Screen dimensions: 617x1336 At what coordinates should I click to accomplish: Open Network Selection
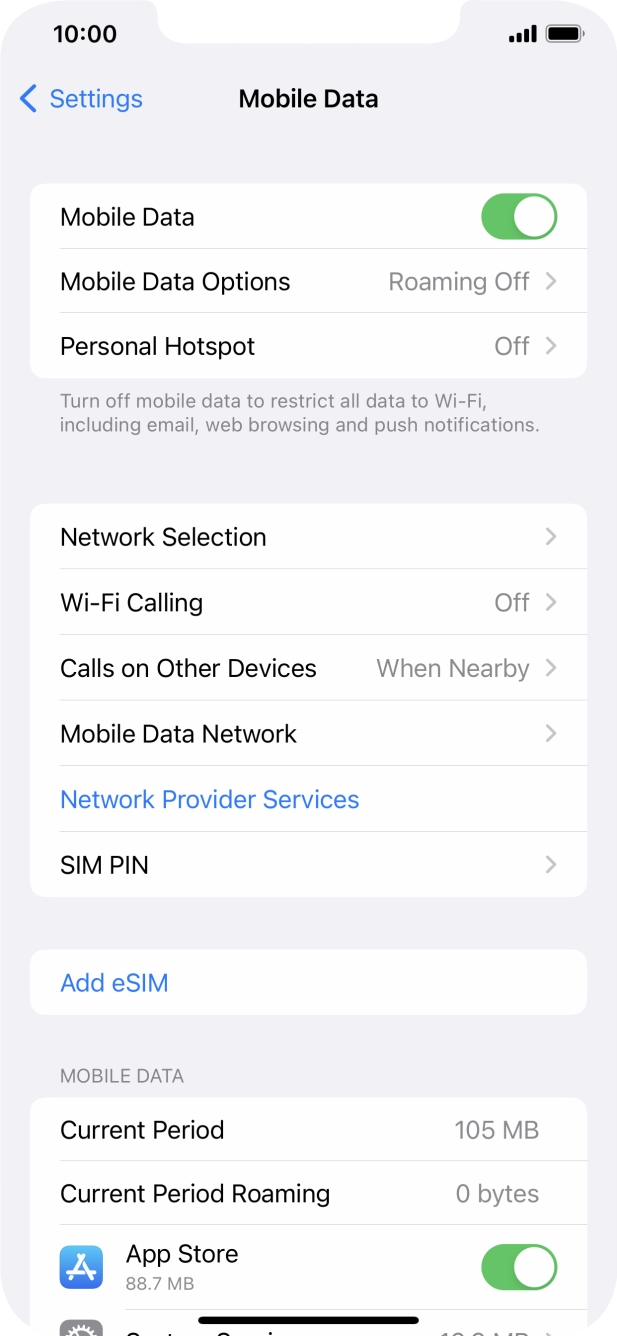tap(308, 537)
